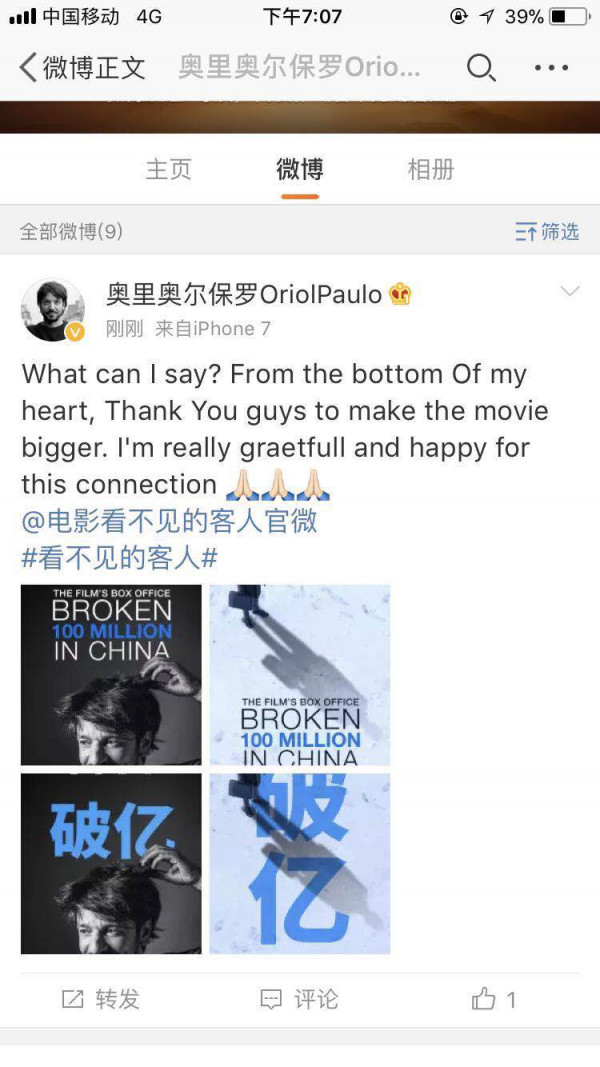The width and height of the screenshot is (600, 1067).
Task: Open OriolPaulo's profile avatar
Action: (x=53, y=310)
